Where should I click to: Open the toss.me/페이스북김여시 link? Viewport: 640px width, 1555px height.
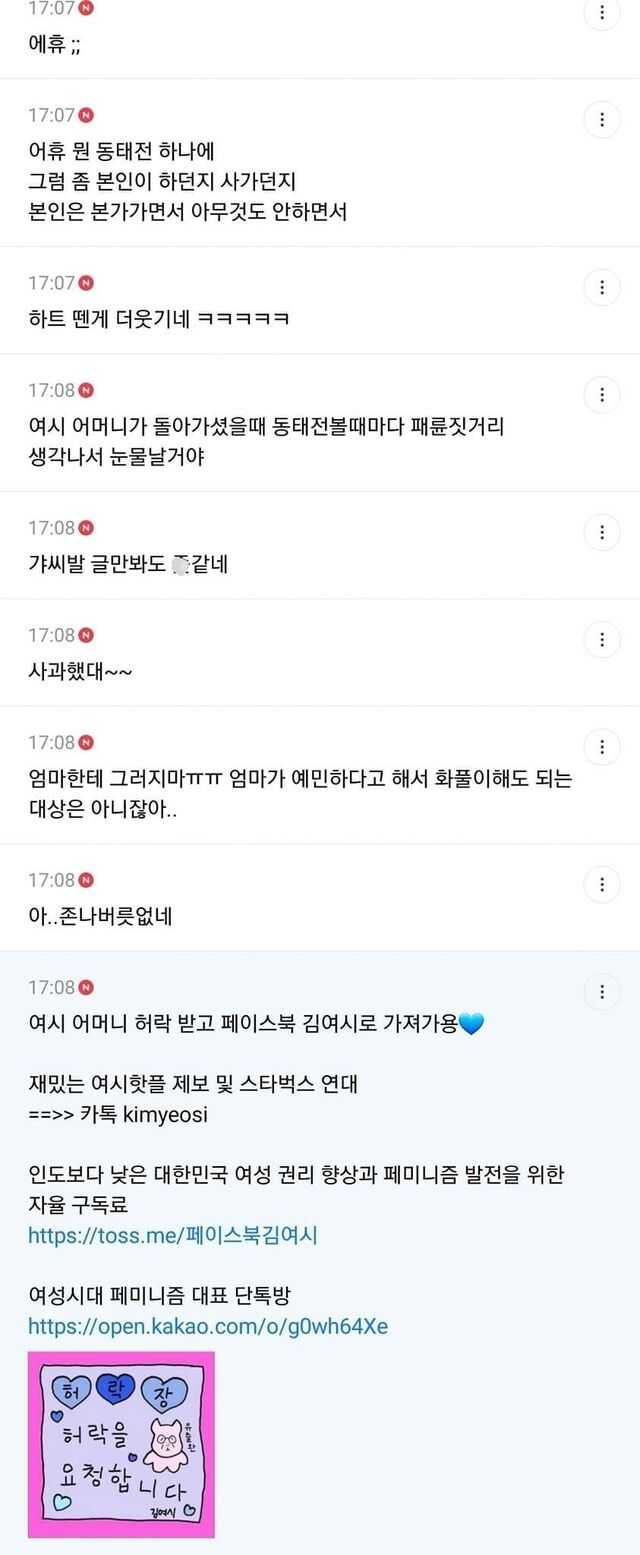click(173, 1236)
